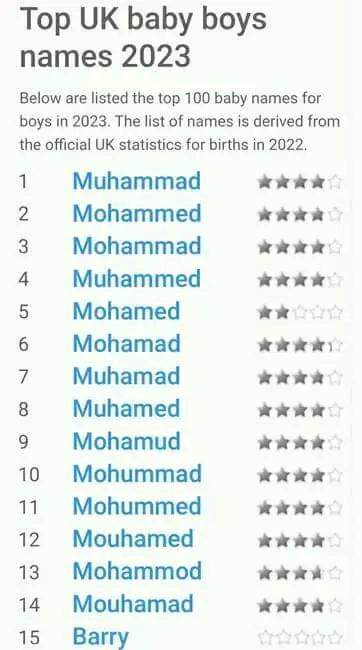
Task: Open the Mohammed name link ranked 2
Action: click(x=137, y=213)
